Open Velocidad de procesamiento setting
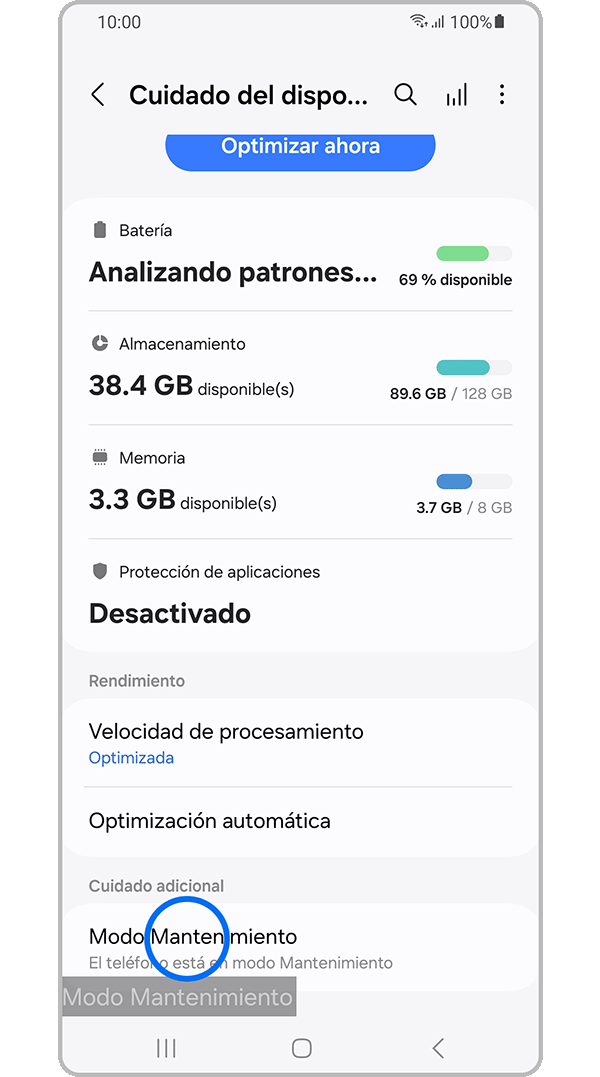The height and width of the screenshot is (1077, 600). (300, 743)
